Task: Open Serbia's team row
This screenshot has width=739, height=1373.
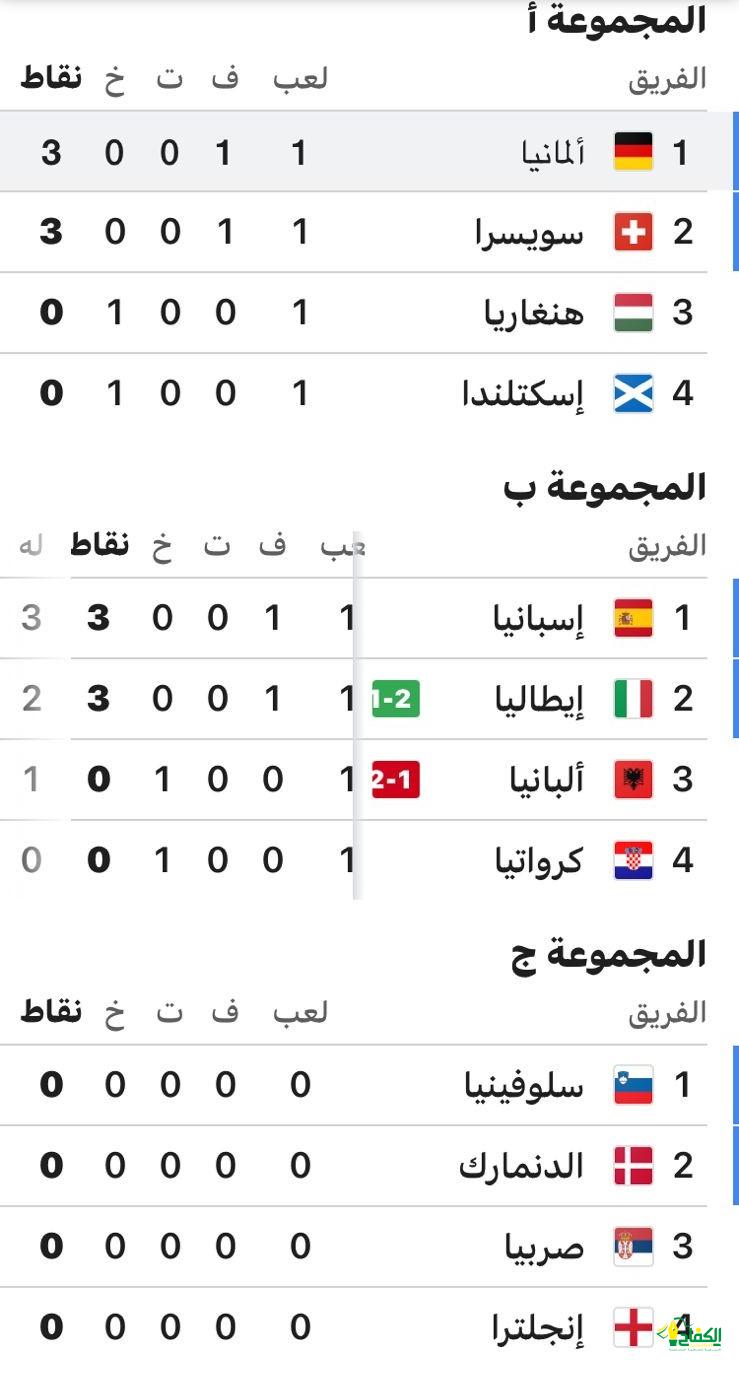Action: [544, 1246]
